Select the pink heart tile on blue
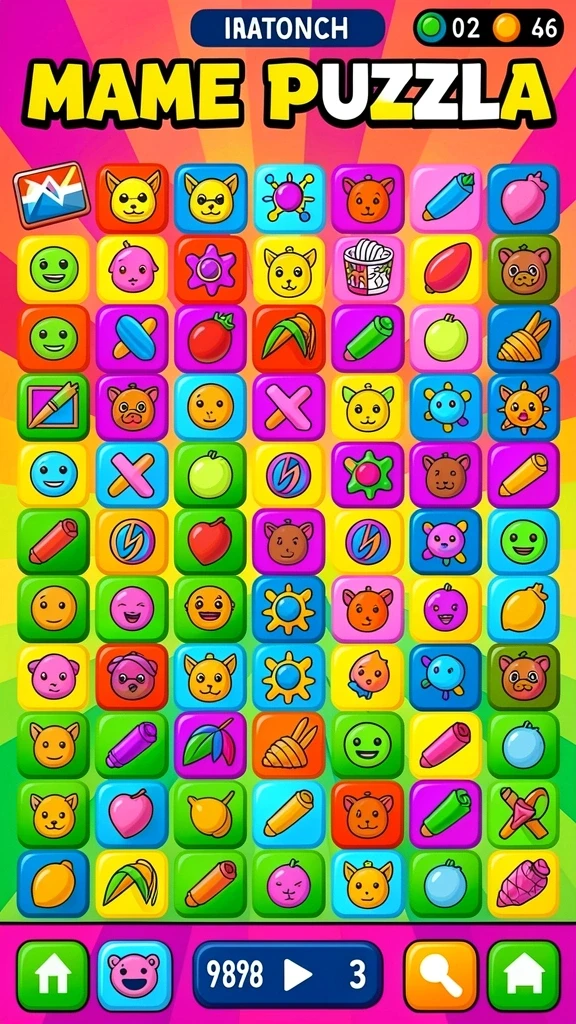Viewport: 576px width, 1024px height. tap(131, 814)
